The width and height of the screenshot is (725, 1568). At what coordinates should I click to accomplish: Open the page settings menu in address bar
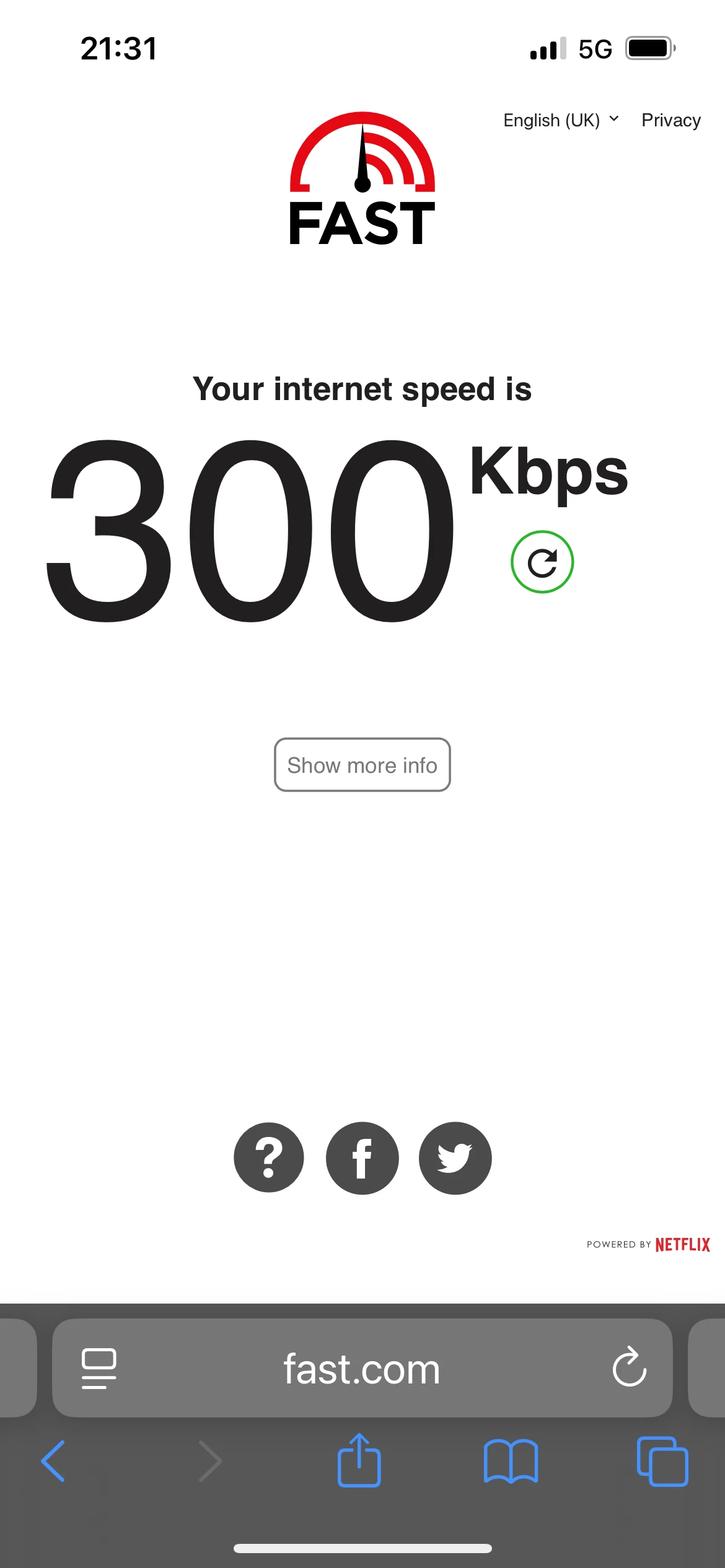pyautogui.click(x=99, y=1369)
